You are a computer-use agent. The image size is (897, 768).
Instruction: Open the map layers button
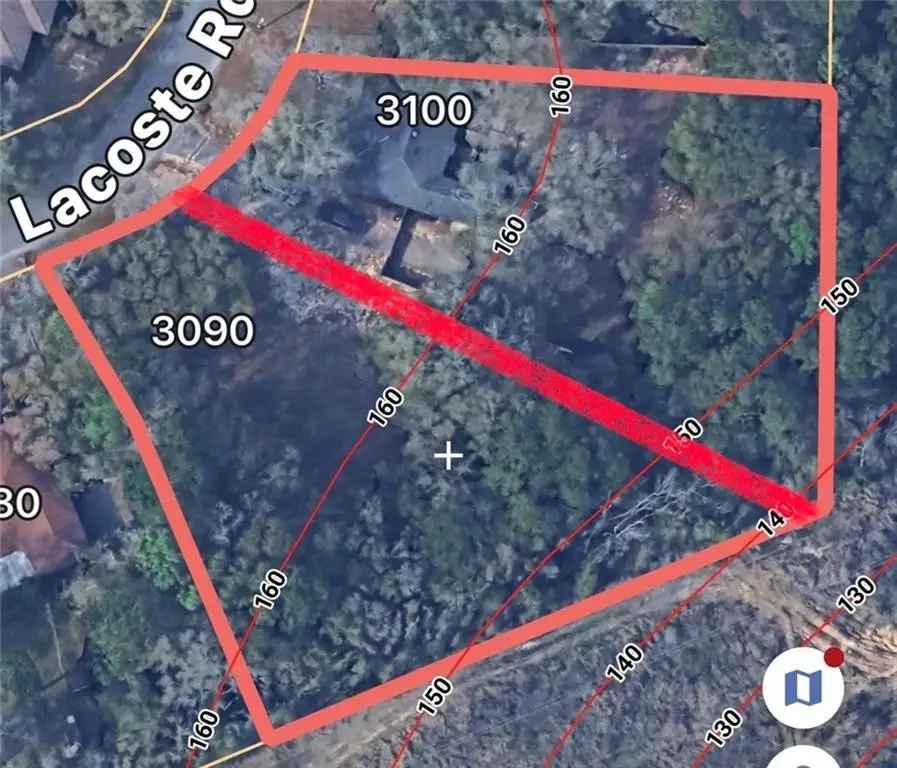[803, 687]
